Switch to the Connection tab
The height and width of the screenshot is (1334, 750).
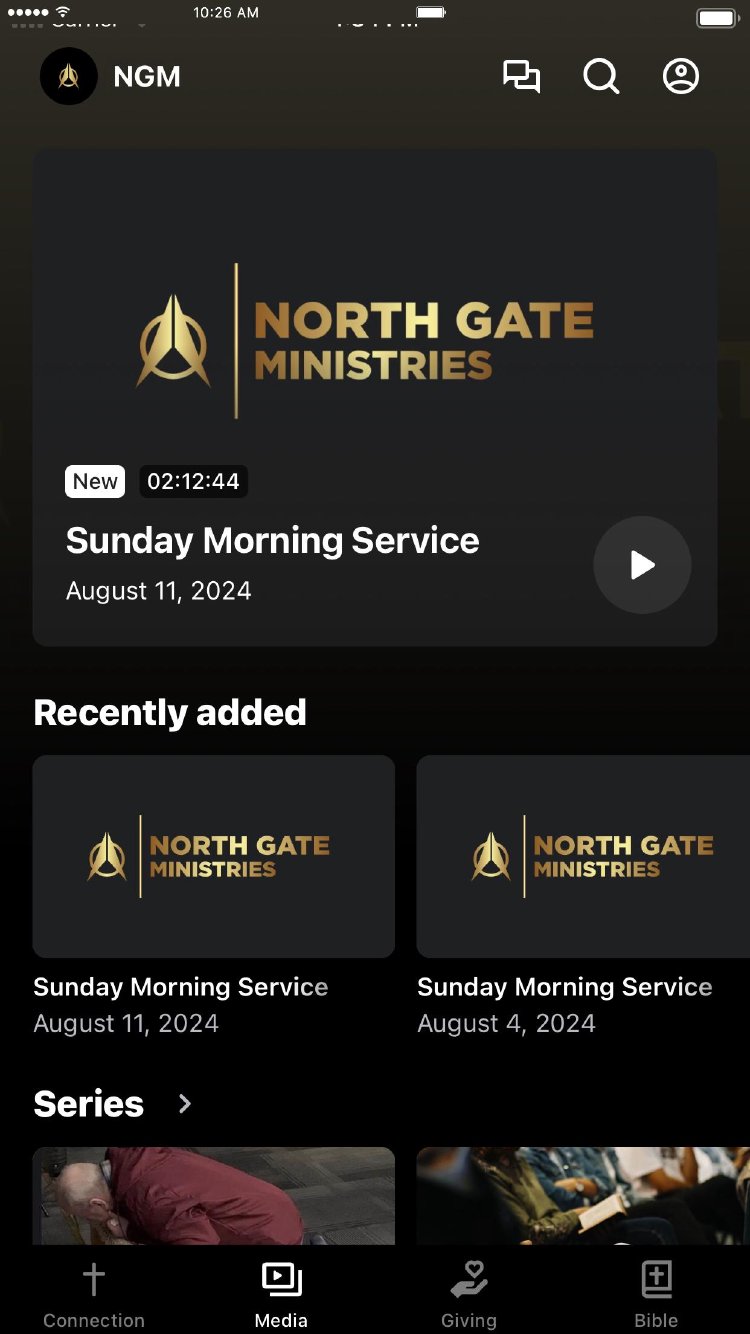[94, 1294]
